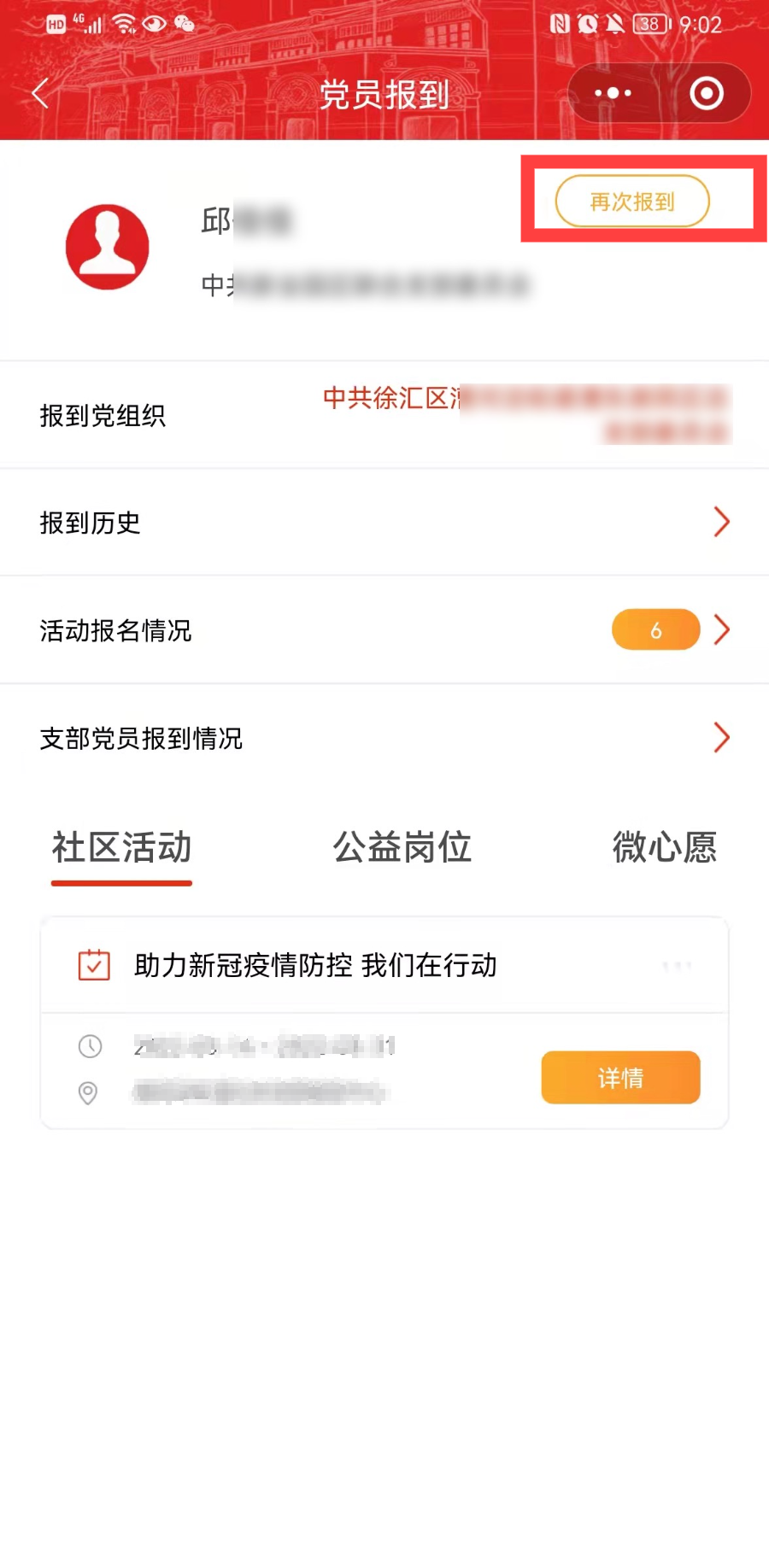
Task: Close the mini program with the circle icon
Action: [x=707, y=93]
